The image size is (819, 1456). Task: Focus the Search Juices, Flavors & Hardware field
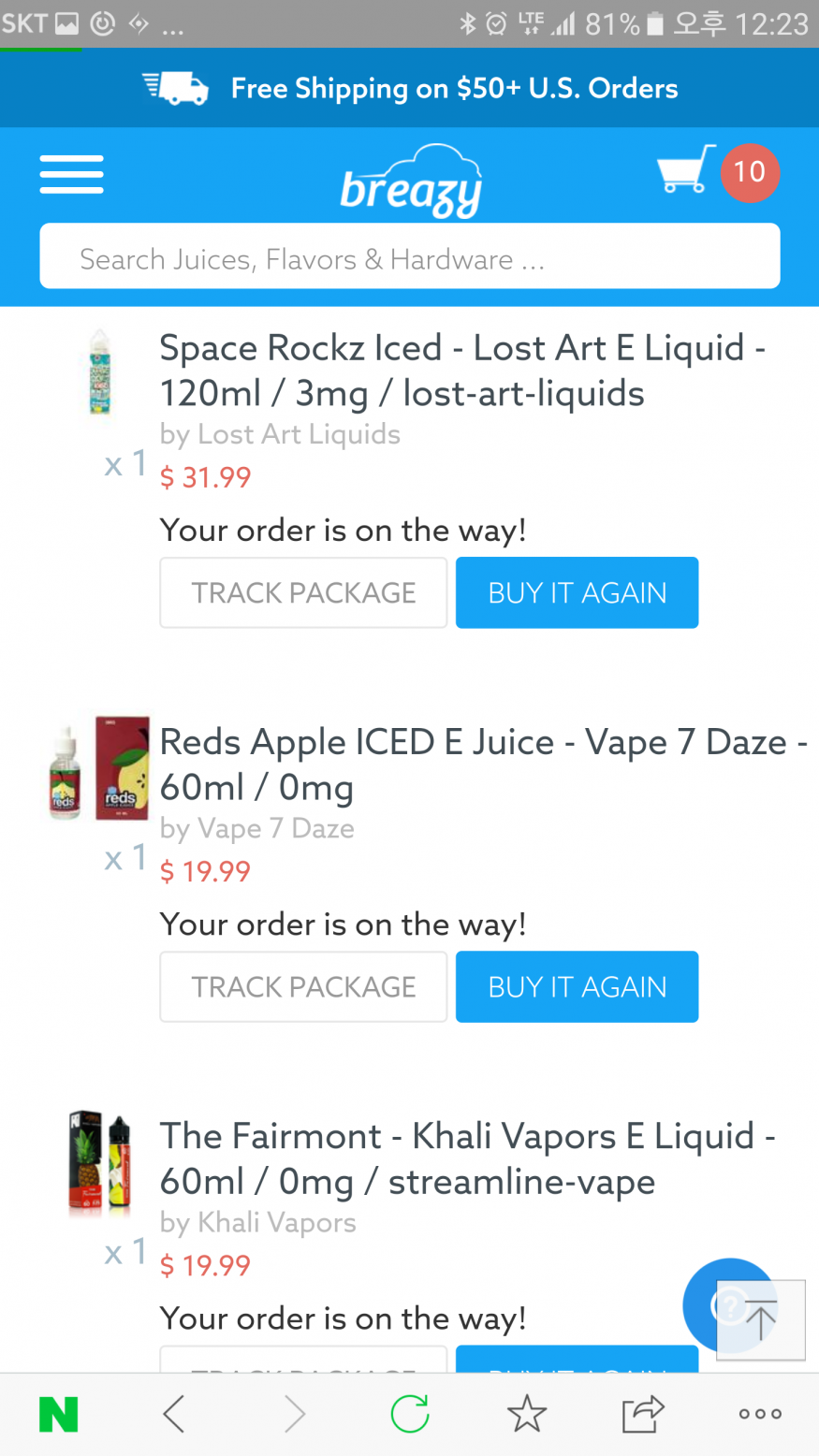point(409,257)
